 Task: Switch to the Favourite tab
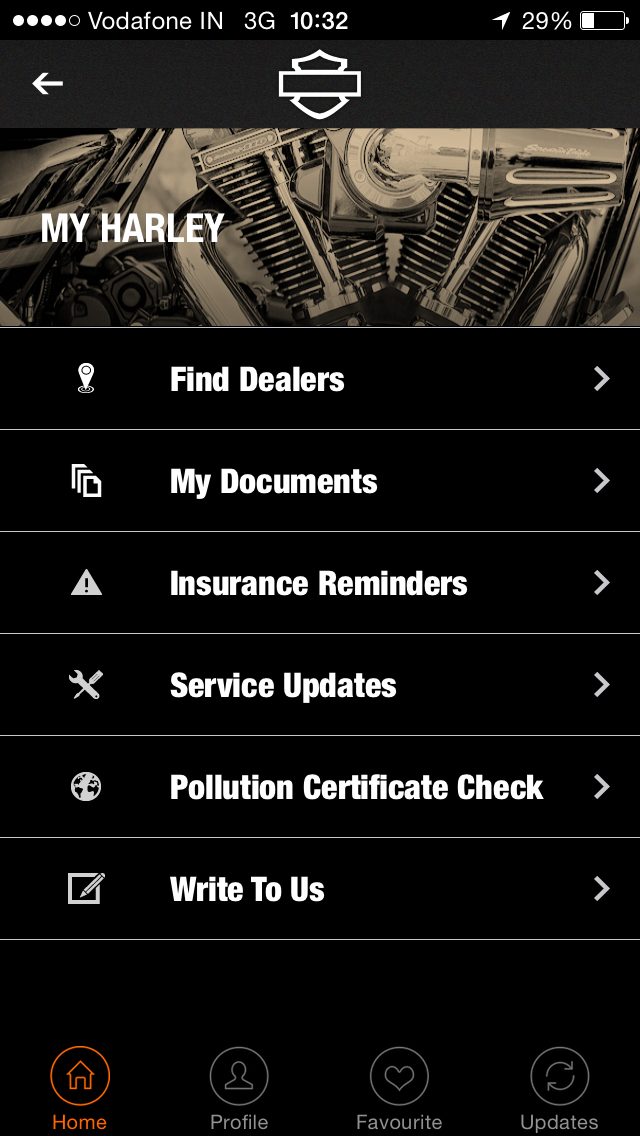click(399, 1088)
